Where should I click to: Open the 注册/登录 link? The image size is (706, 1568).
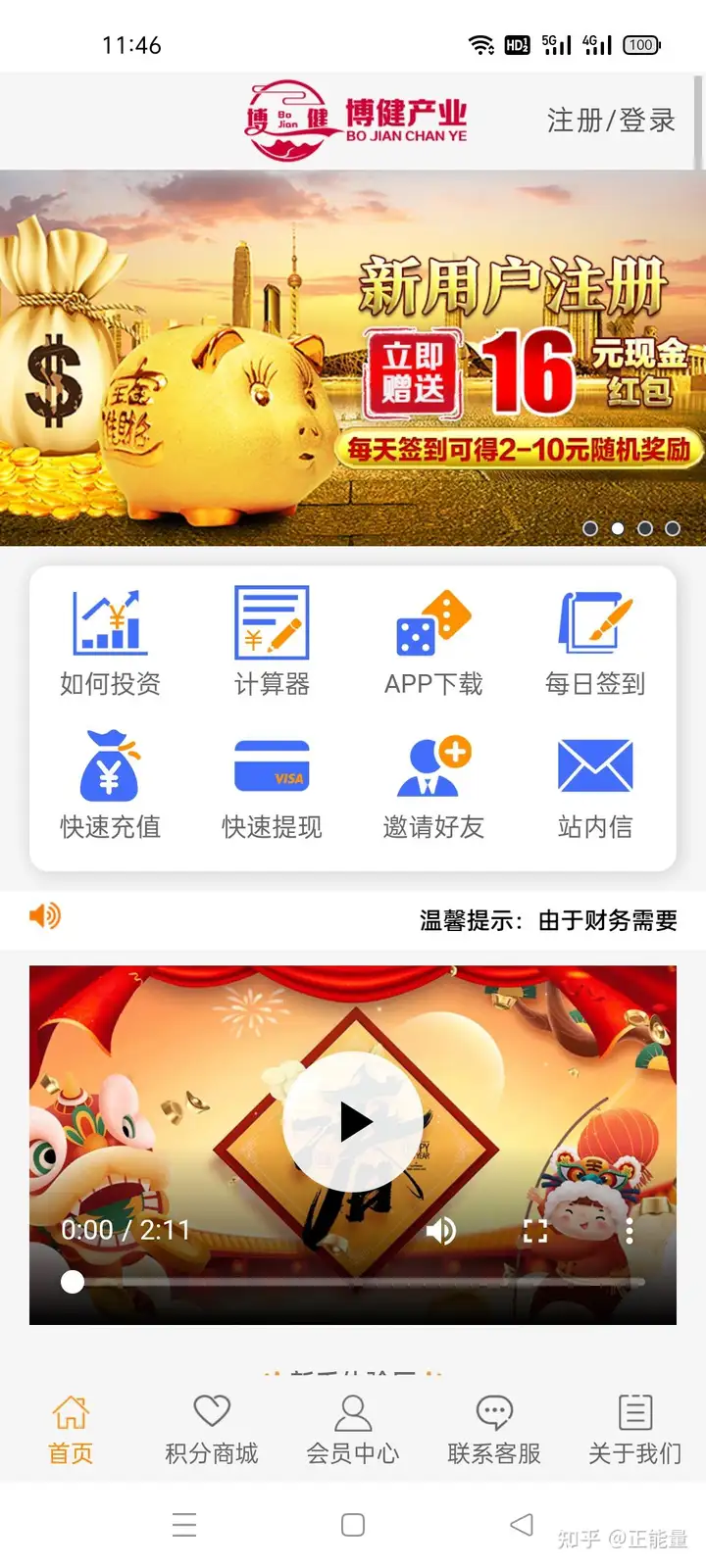tap(611, 121)
